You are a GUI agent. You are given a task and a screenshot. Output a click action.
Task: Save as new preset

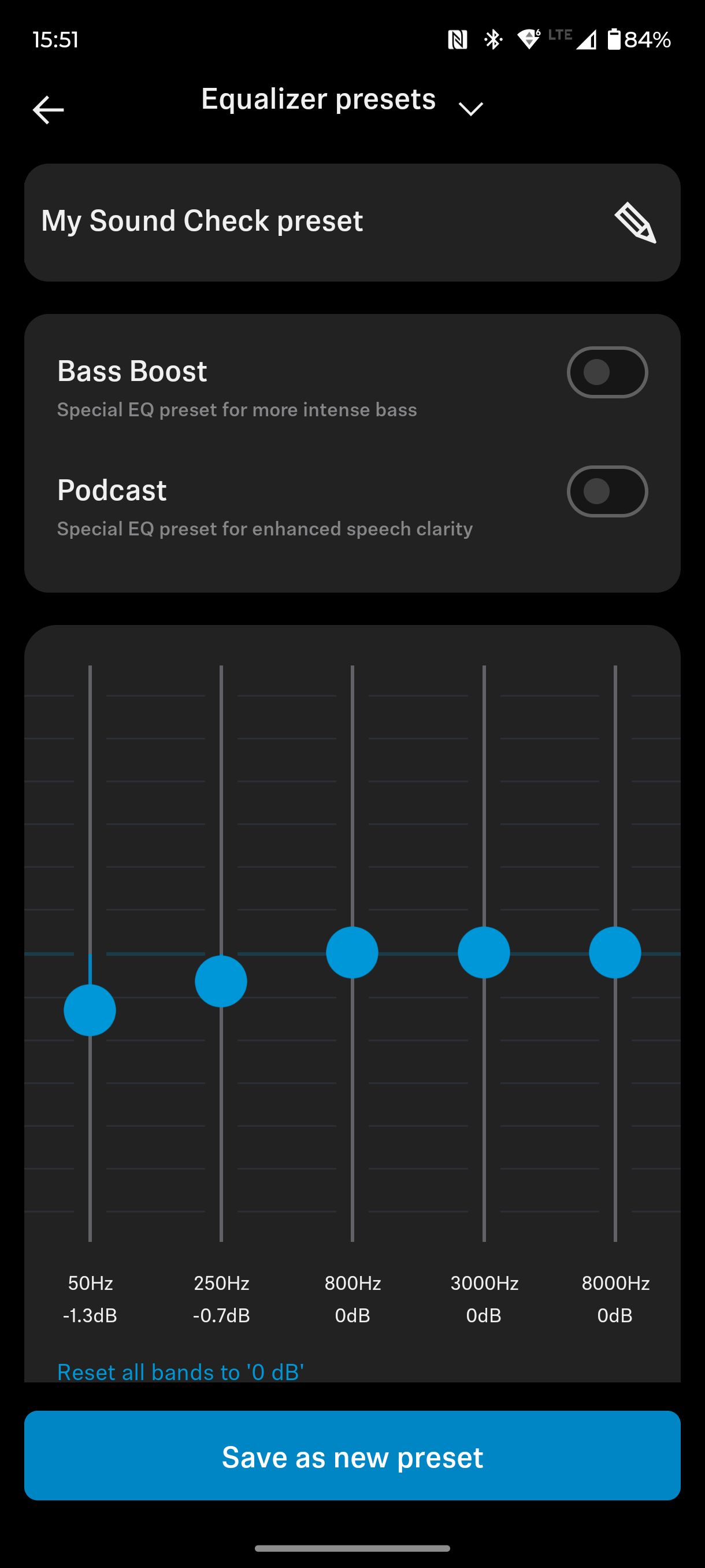(352, 1455)
